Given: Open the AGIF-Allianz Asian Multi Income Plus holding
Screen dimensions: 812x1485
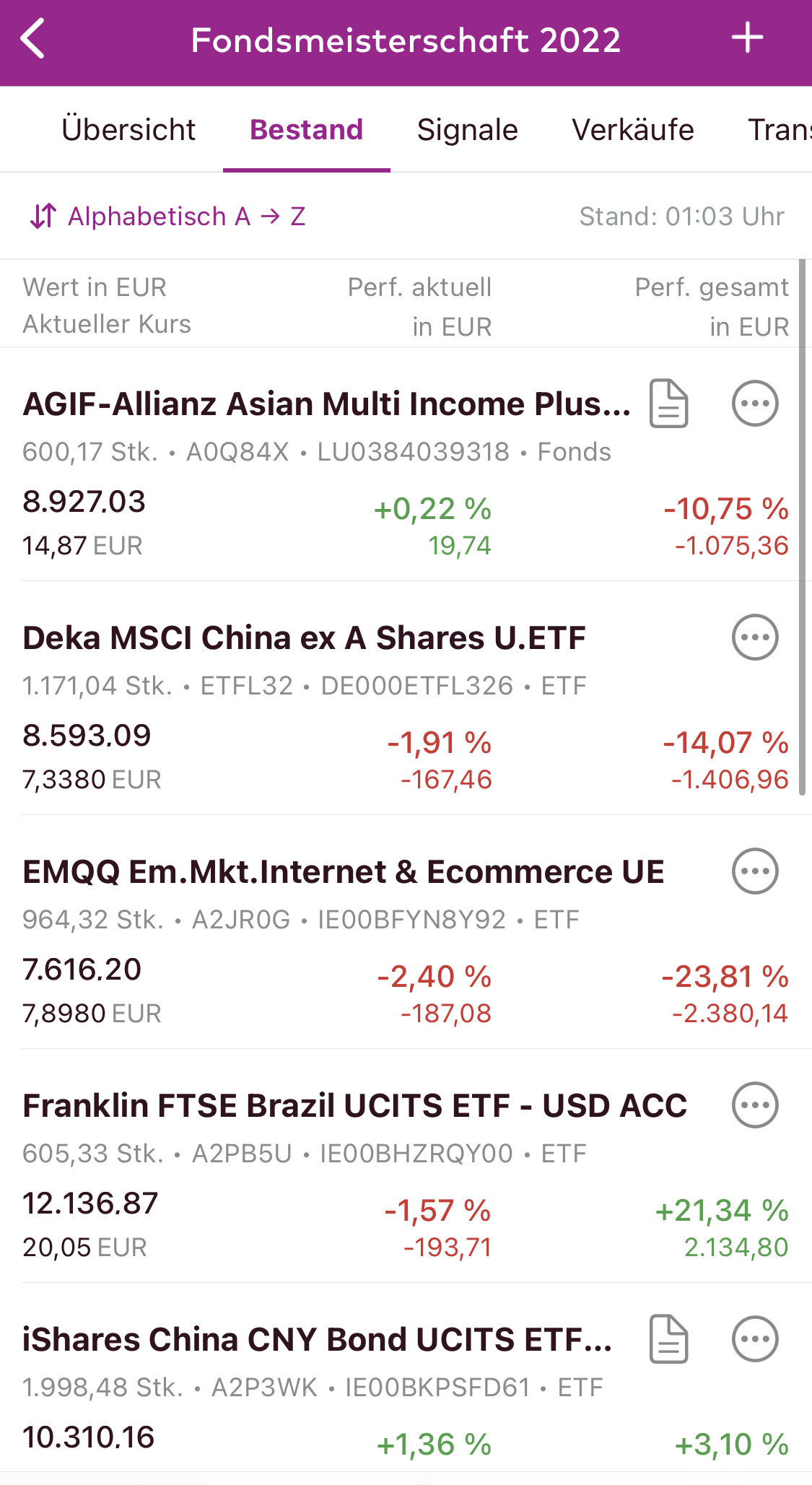Looking at the screenshot, I should pyautogui.click(x=326, y=404).
